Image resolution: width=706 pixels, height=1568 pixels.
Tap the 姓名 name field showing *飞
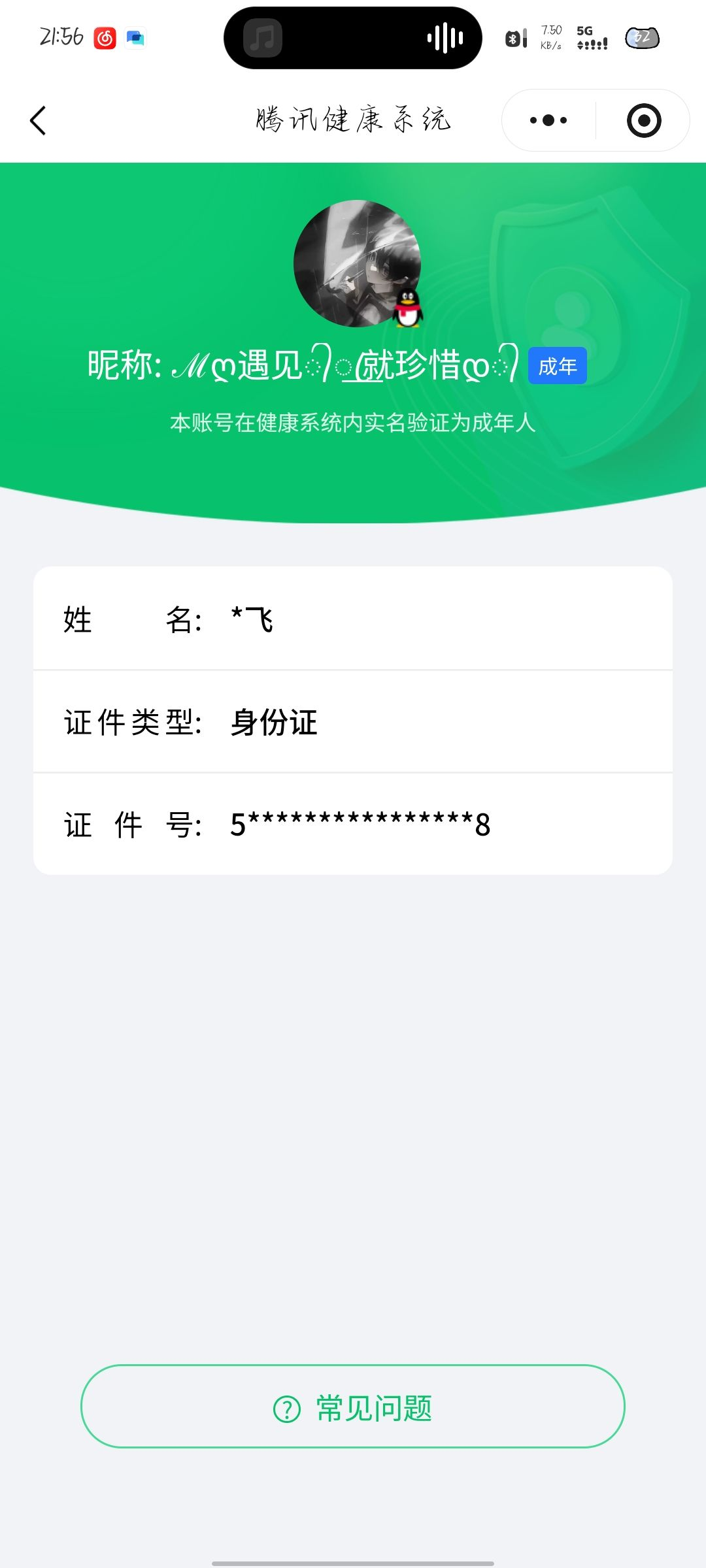pos(252,621)
